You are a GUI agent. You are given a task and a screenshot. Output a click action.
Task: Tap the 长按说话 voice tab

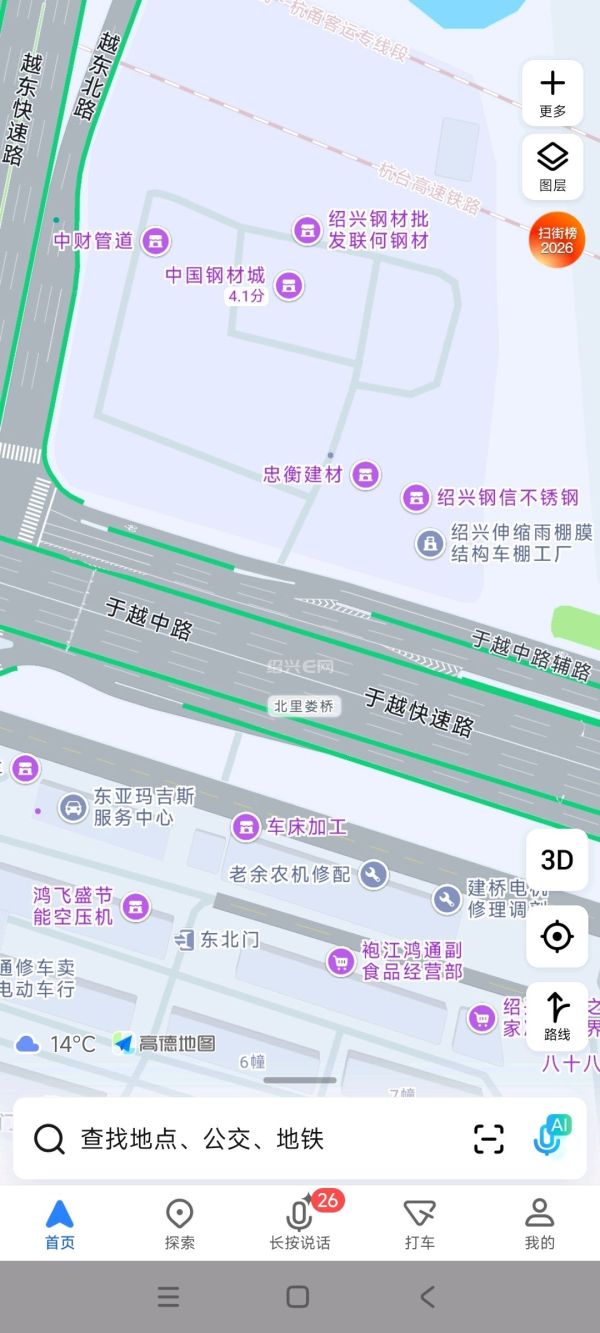click(299, 1224)
